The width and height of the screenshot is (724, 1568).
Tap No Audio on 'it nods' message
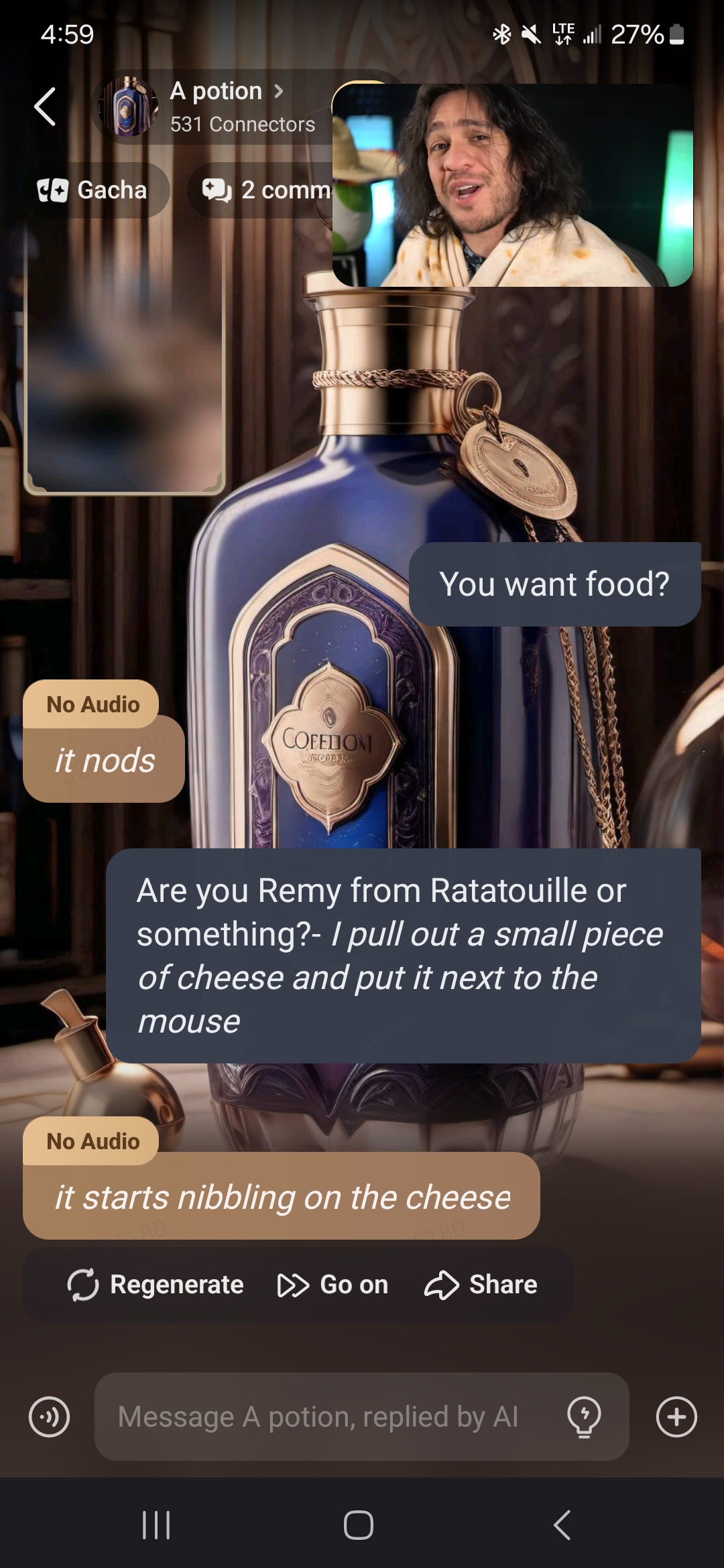click(92, 704)
